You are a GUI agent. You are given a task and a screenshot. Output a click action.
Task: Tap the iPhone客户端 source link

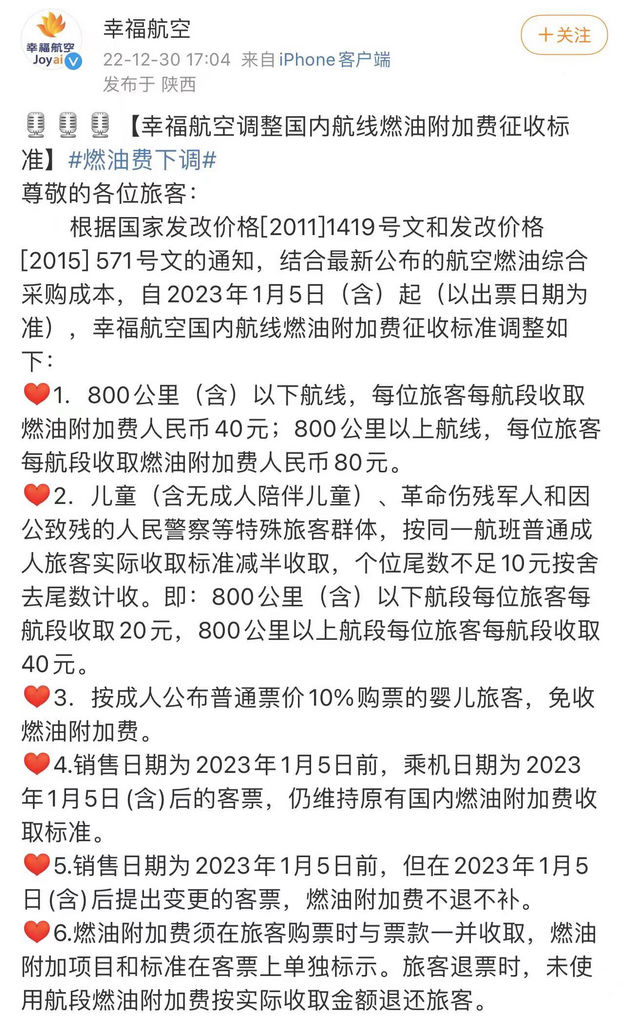pos(334,61)
